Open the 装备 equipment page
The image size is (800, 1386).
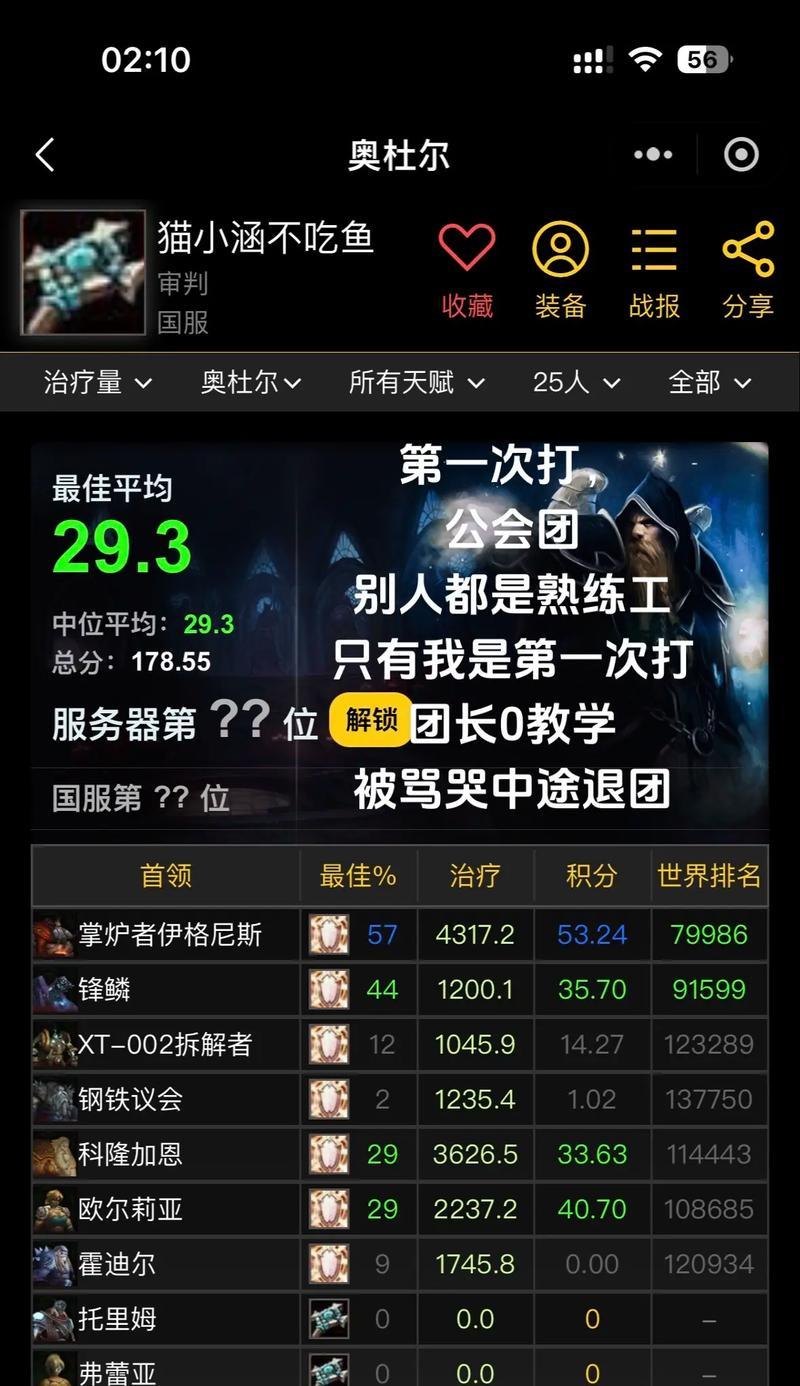pyautogui.click(x=560, y=269)
